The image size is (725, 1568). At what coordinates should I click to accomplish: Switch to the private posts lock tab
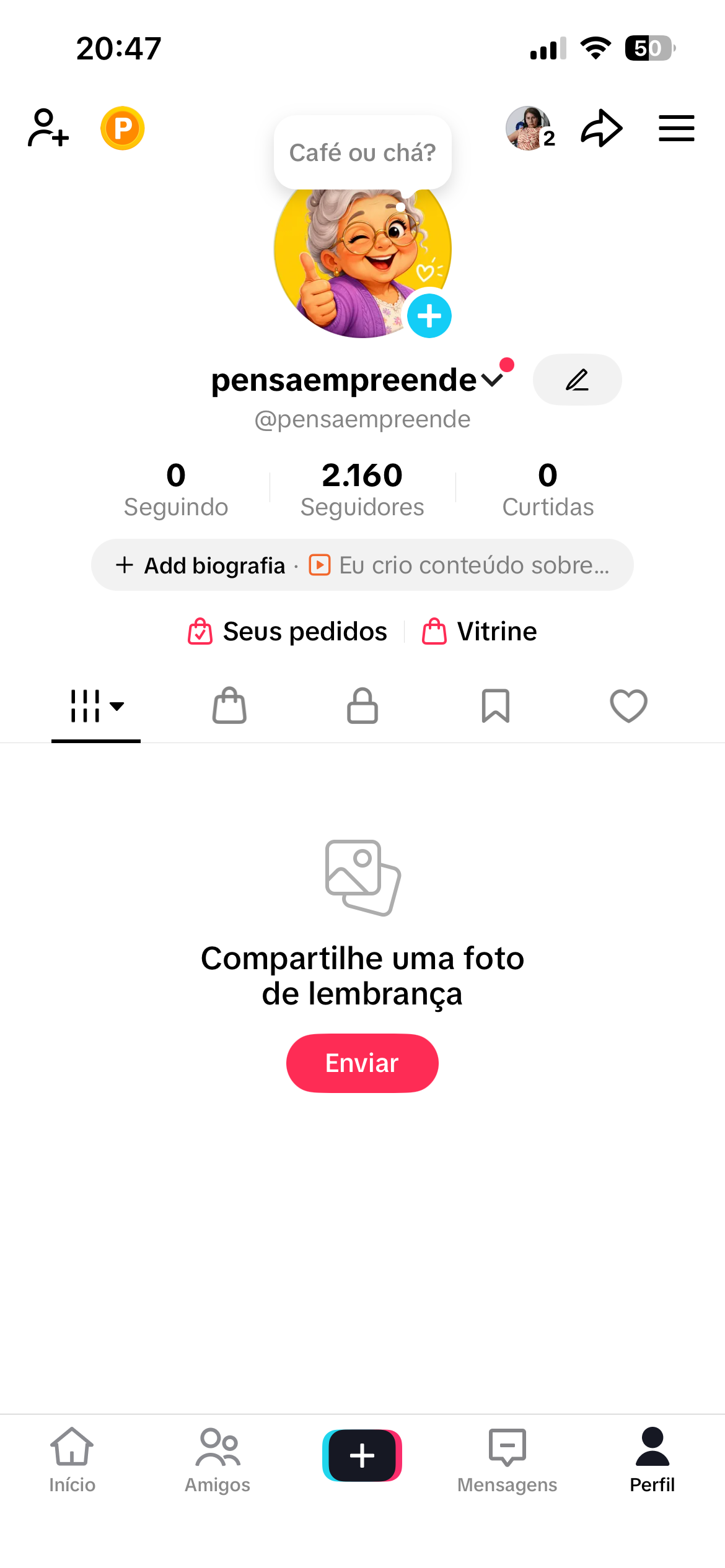[362, 706]
